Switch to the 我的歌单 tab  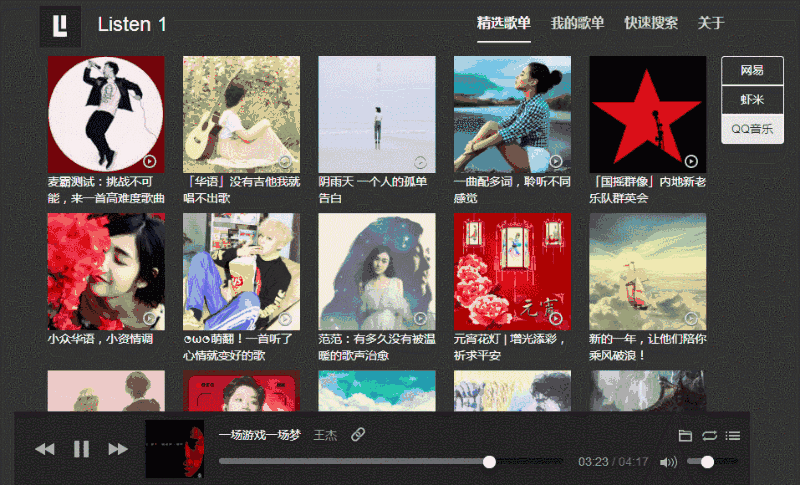pyautogui.click(x=577, y=23)
